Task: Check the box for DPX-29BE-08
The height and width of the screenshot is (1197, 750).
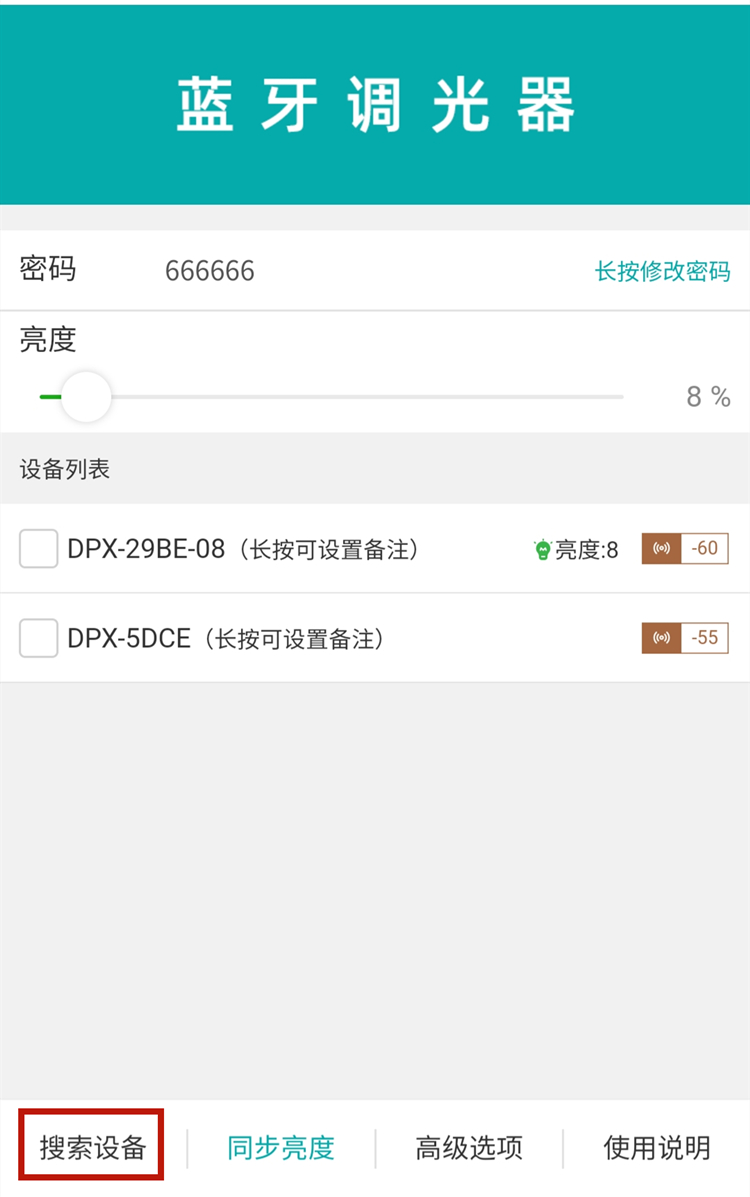Action: point(39,549)
